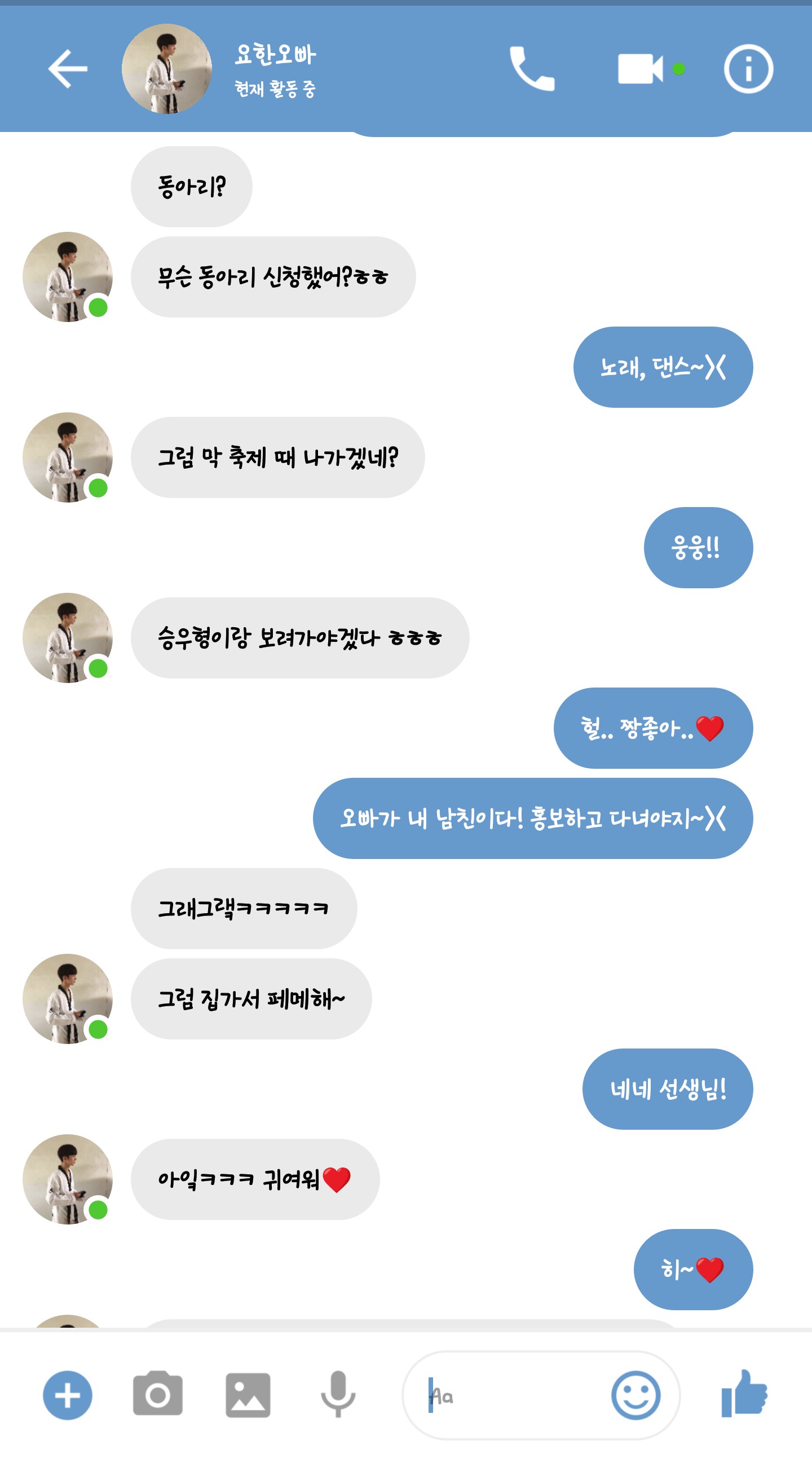Open 요한오빠's profile picture in header
Image resolution: width=812 pixels, height=1458 pixels.
click(x=166, y=69)
